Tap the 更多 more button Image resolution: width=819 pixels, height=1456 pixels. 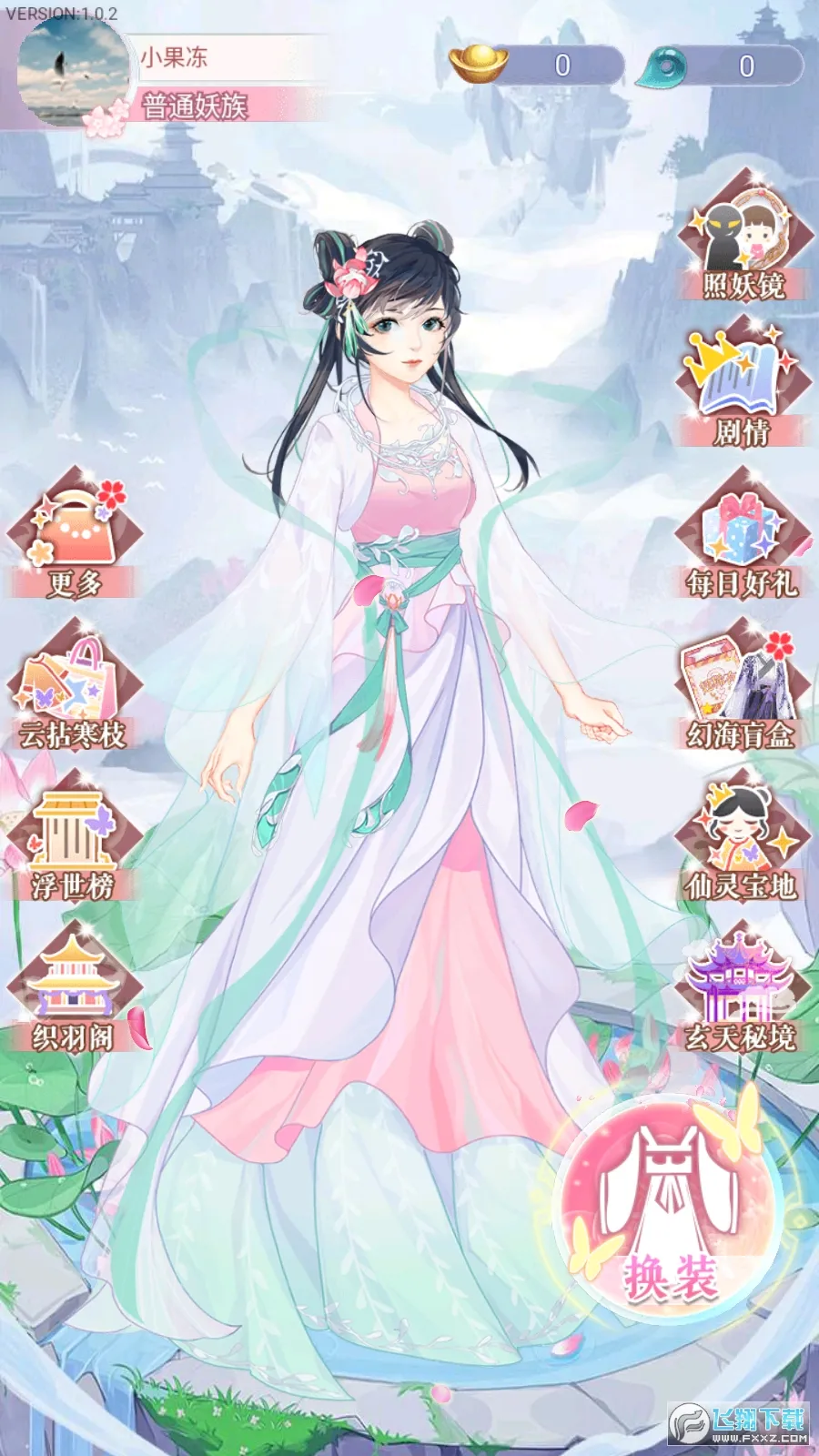pos(75,537)
